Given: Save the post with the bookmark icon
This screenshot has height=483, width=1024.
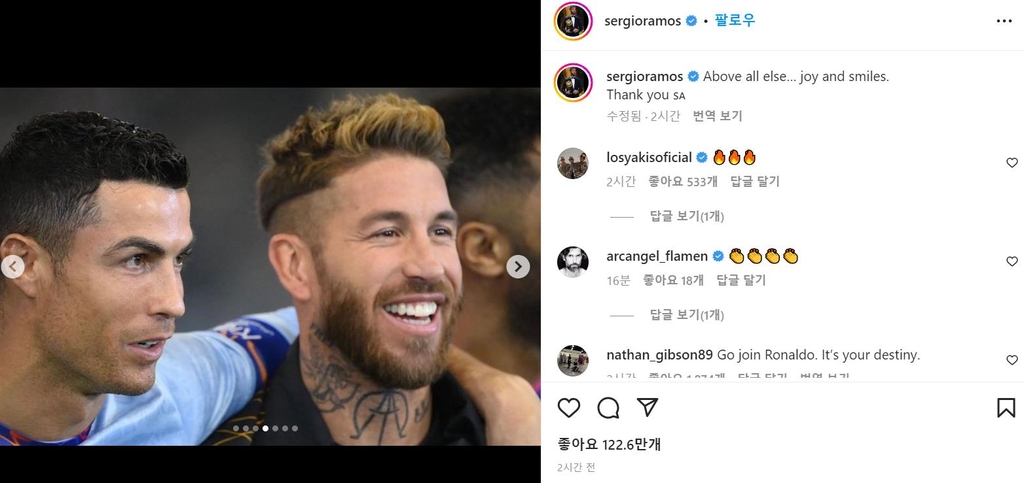Looking at the screenshot, I should tap(1006, 408).
